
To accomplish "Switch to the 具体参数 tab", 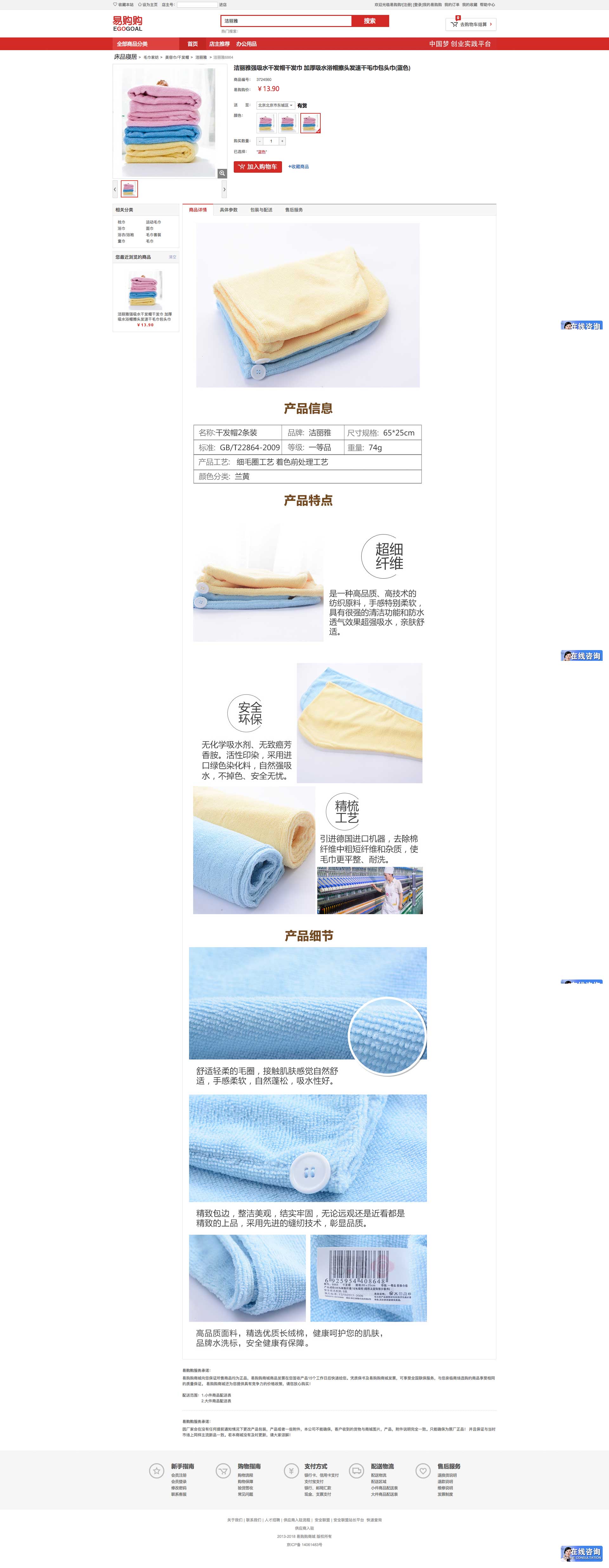I will (x=229, y=210).
